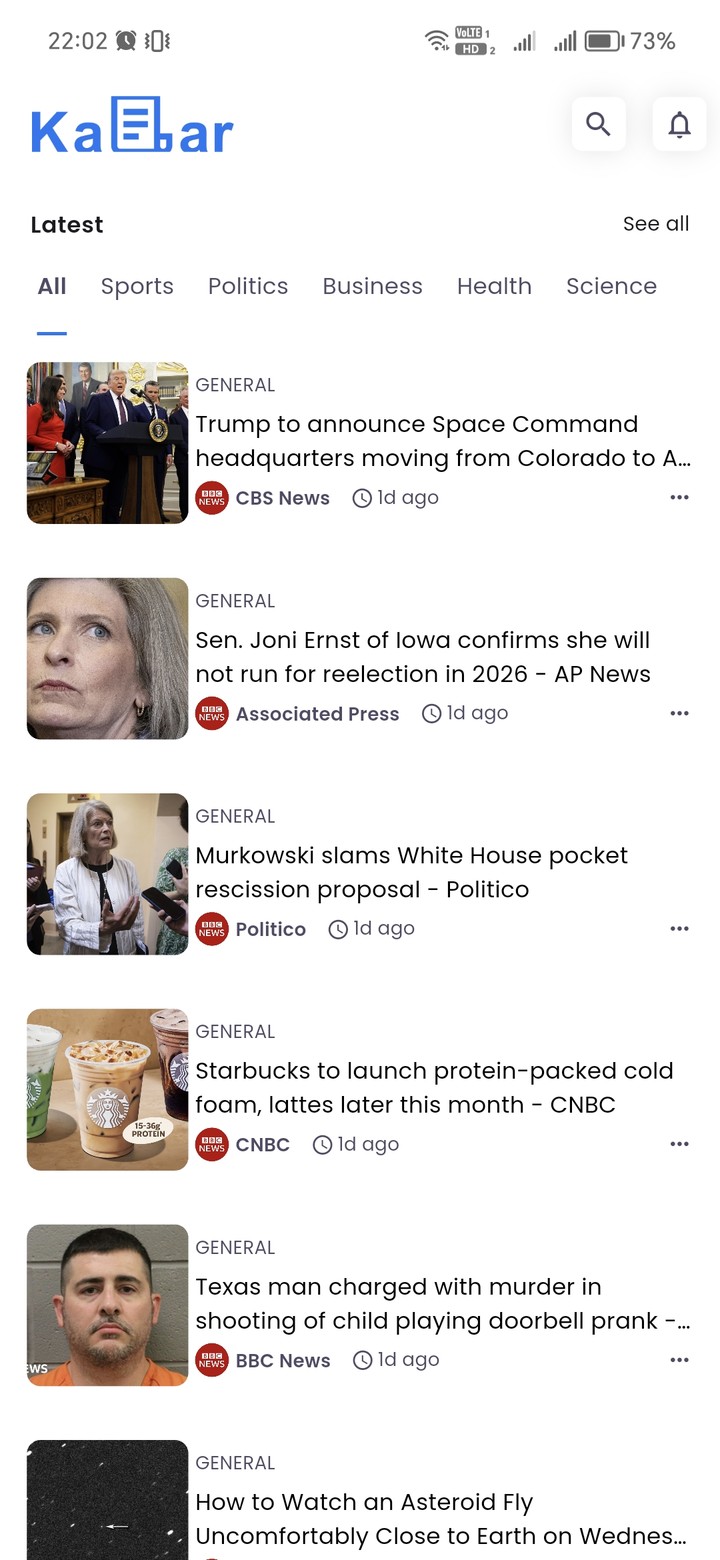Open more options for CNBC article
The height and width of the screenshot is (1560, 720).
tap(679, 1144)
